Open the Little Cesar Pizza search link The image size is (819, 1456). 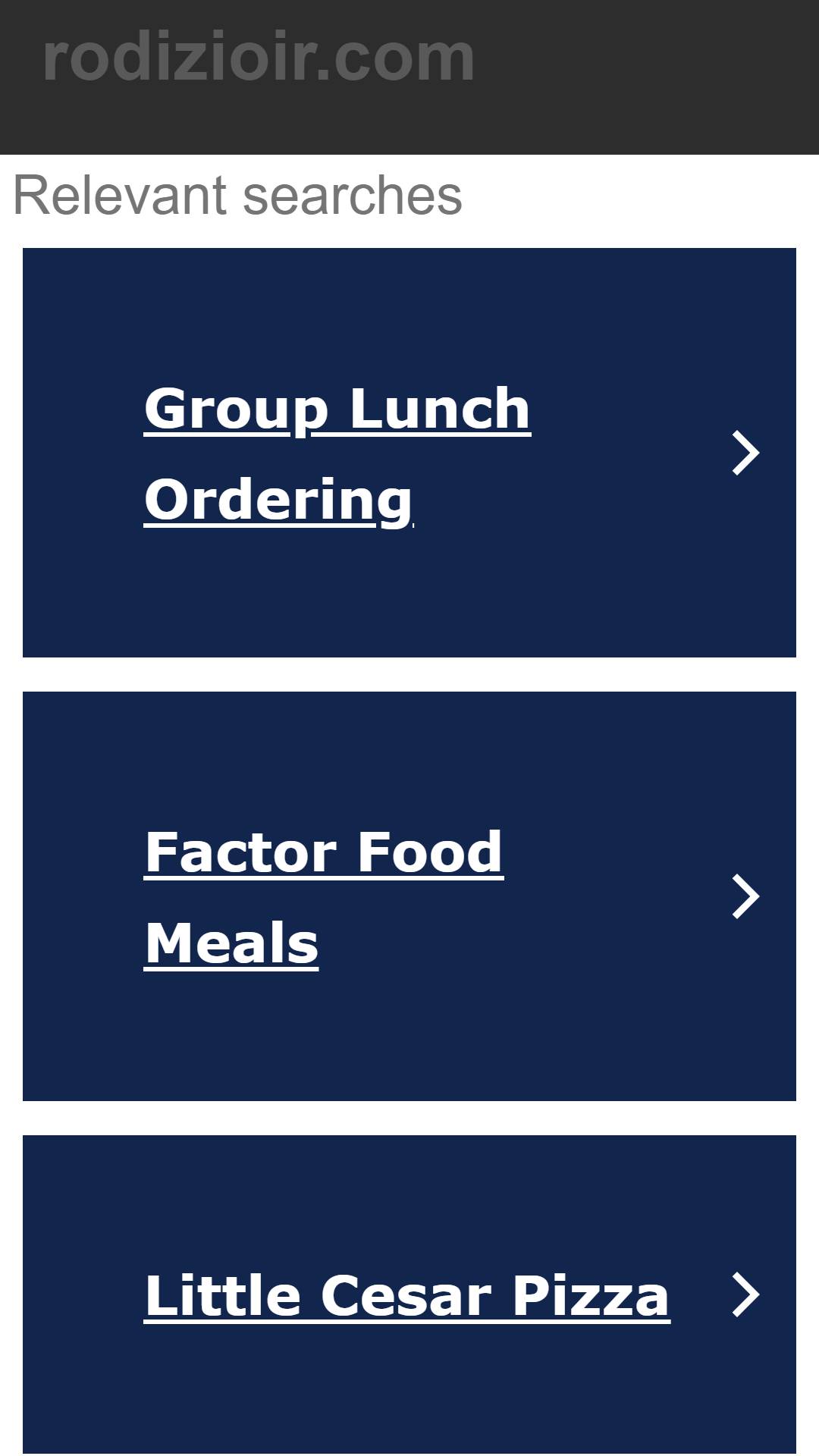(x=409, y=1294)
